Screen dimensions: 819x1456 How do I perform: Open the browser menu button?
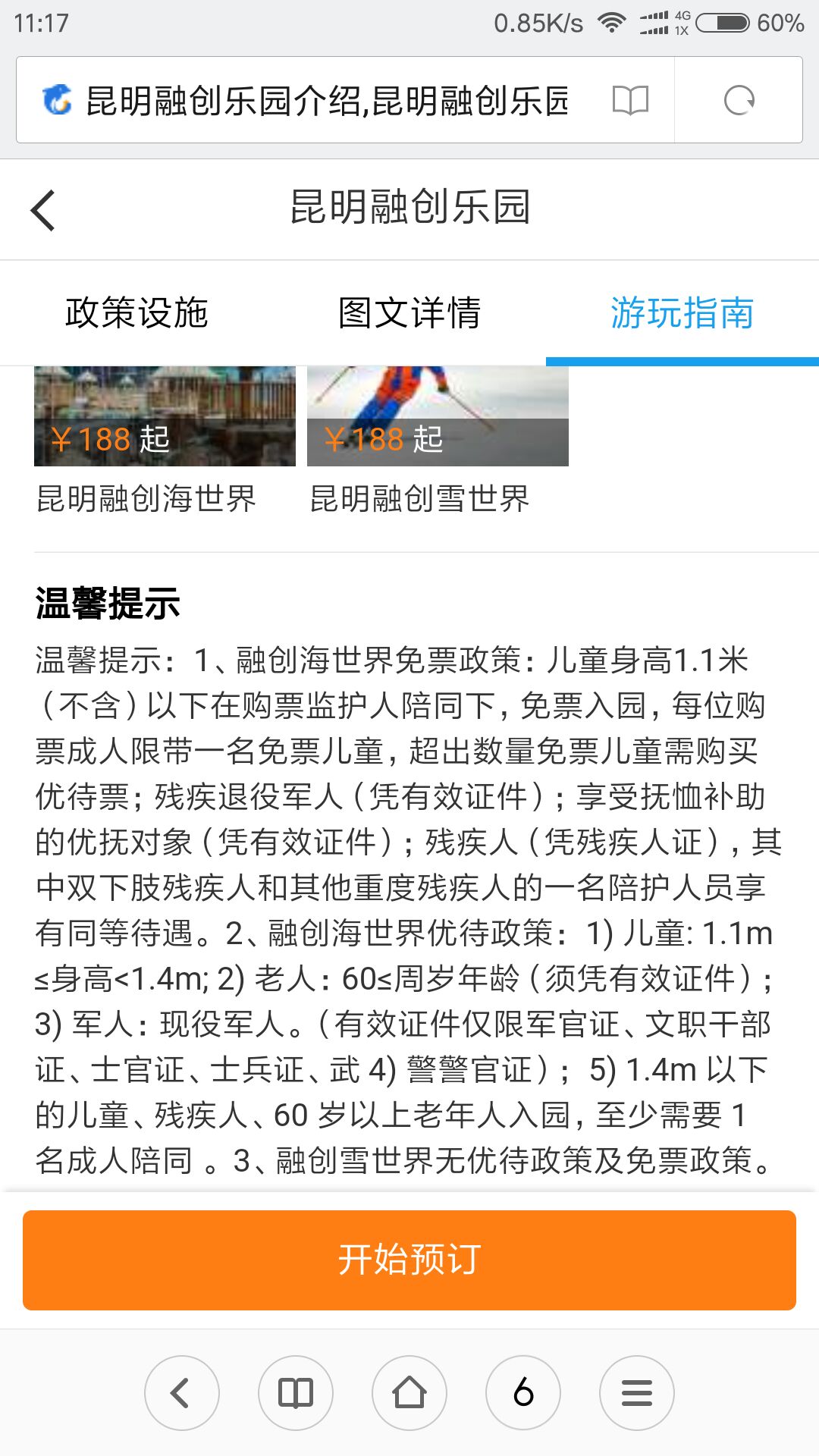point(637,1392)
